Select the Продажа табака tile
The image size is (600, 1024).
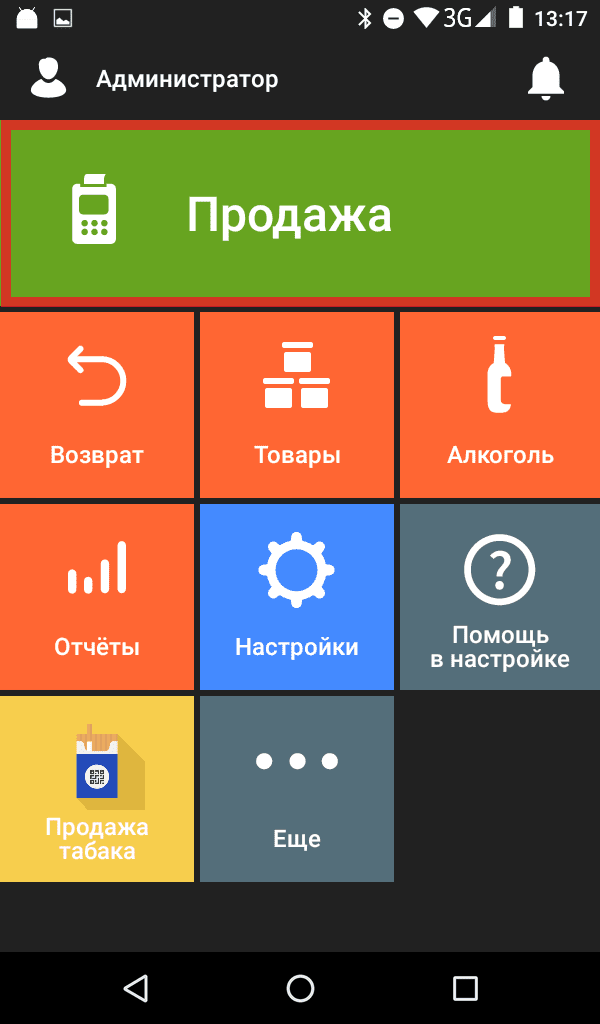[97, 789]
